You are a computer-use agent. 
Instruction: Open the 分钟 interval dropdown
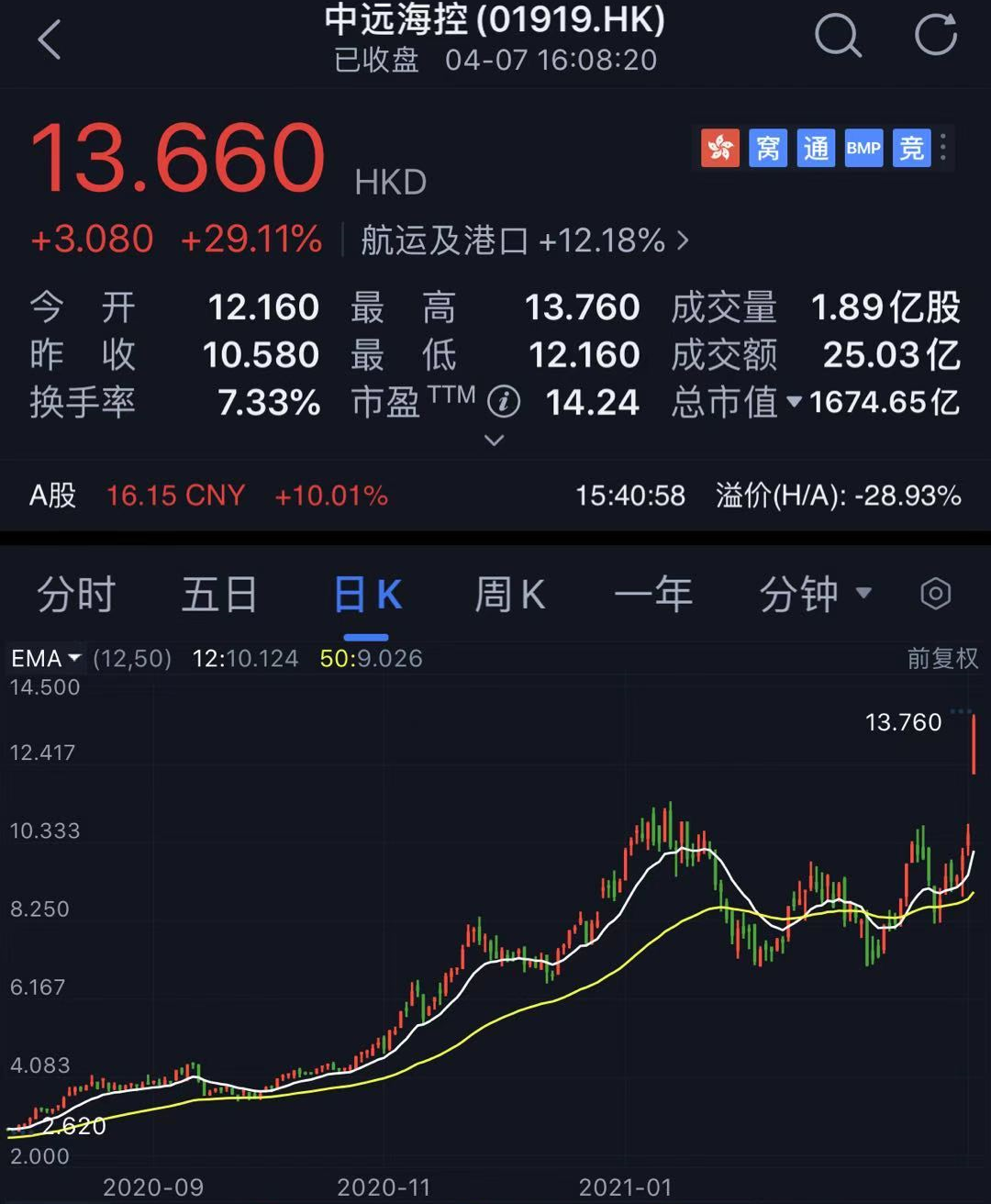[x=814, y=595]
